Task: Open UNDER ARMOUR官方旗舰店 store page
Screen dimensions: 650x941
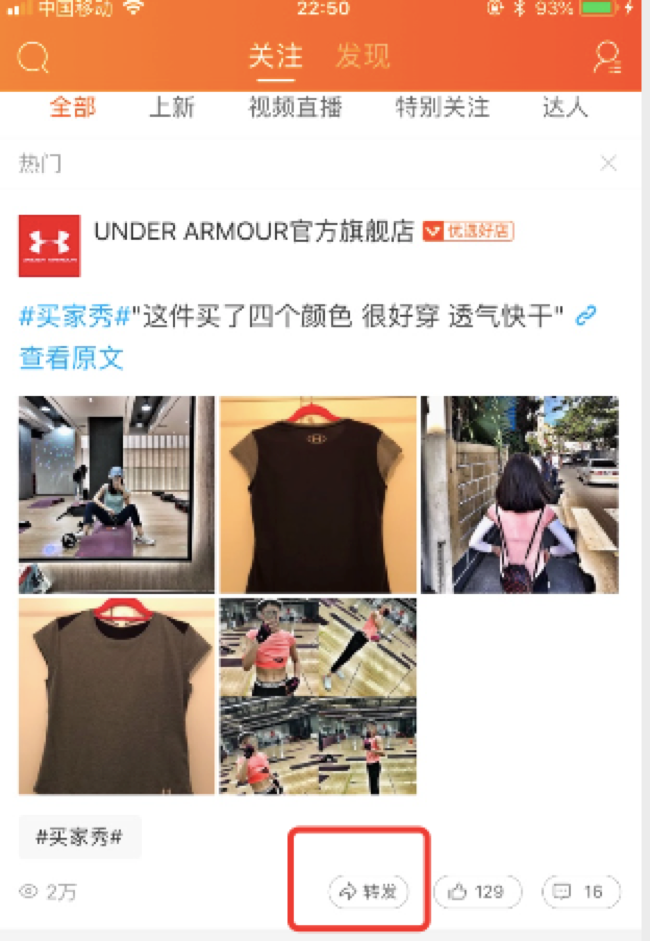Action: coord(253,232)
